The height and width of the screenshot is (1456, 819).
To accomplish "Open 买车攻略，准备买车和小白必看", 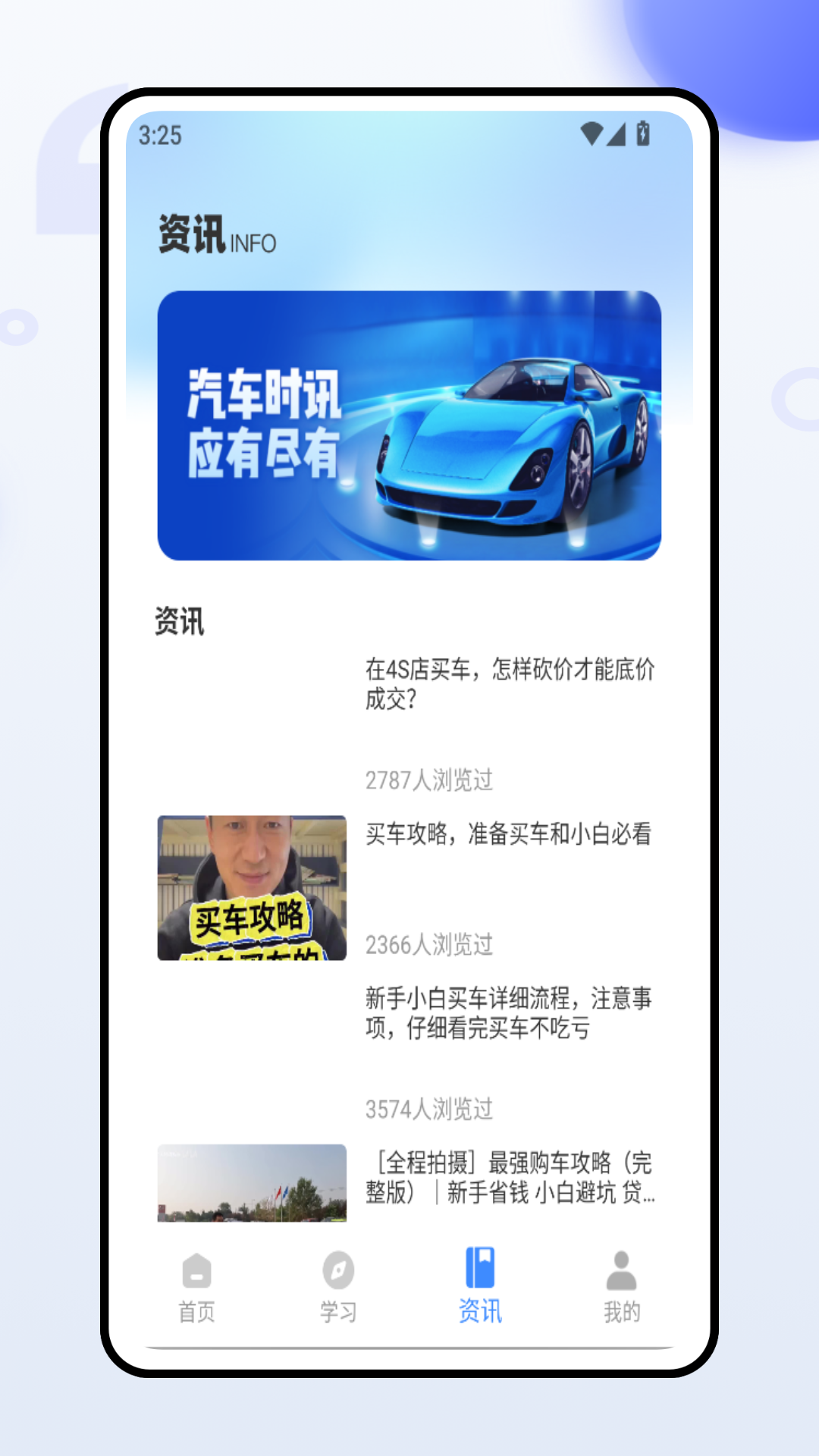I will (x=511, y=834).
